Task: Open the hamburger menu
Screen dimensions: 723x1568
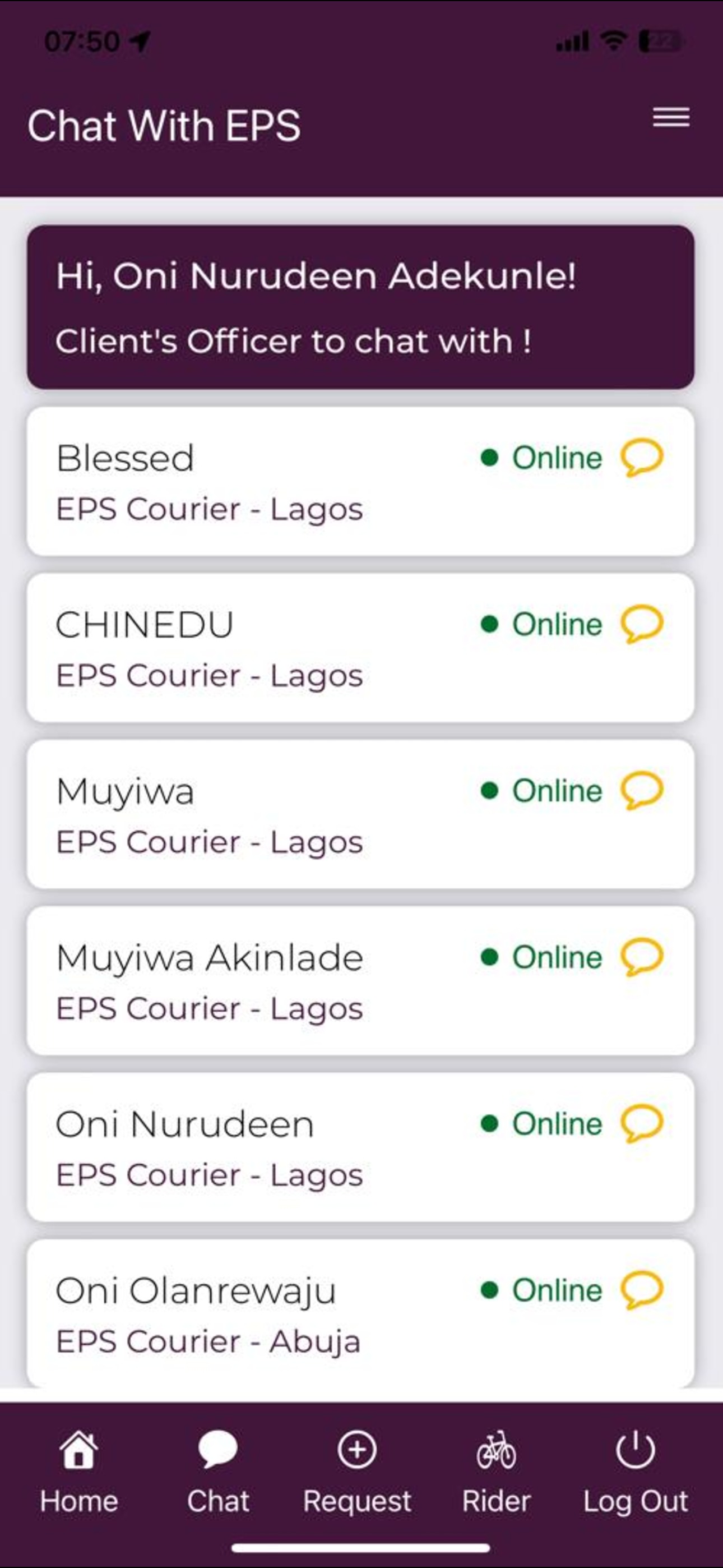Action: (x=671, y=117)
